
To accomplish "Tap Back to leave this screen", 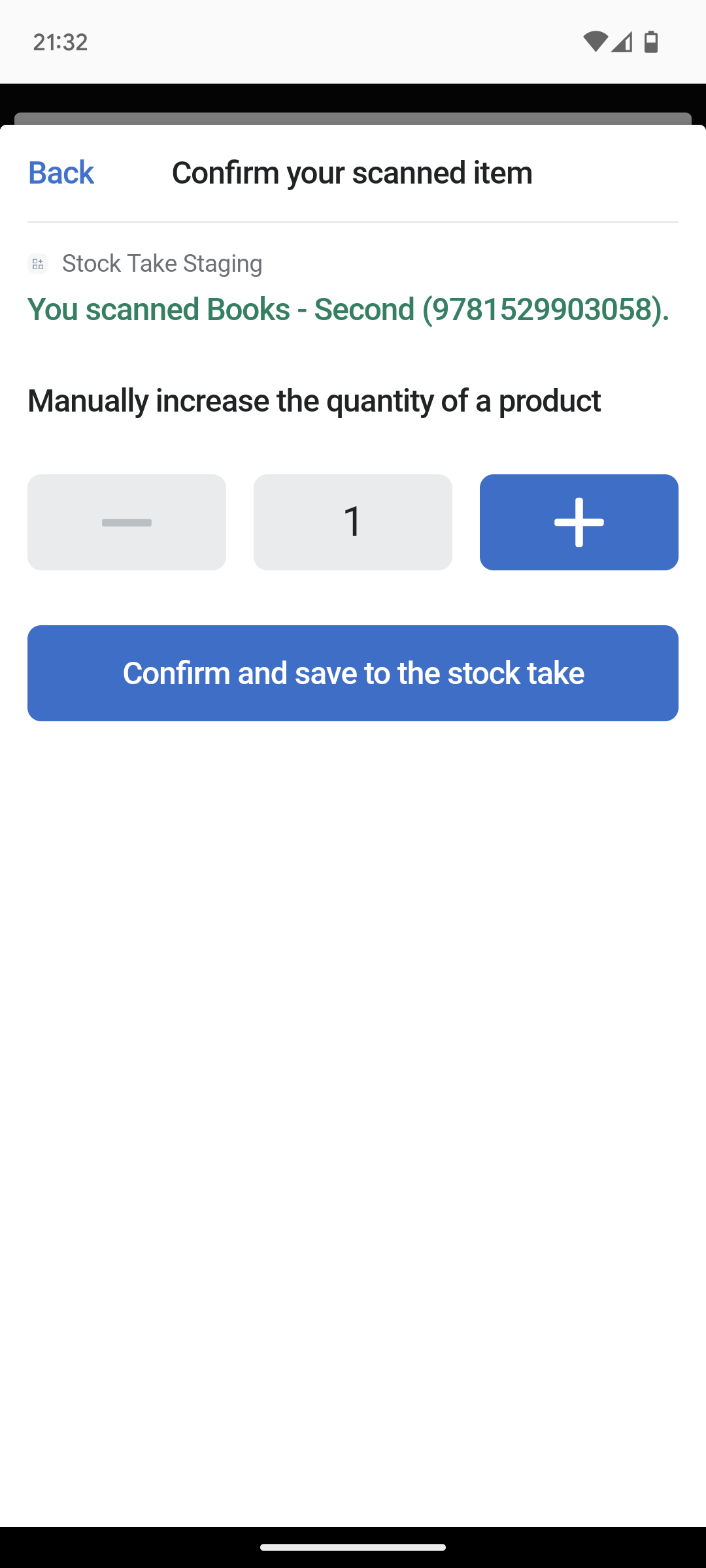I will (59, 172).
